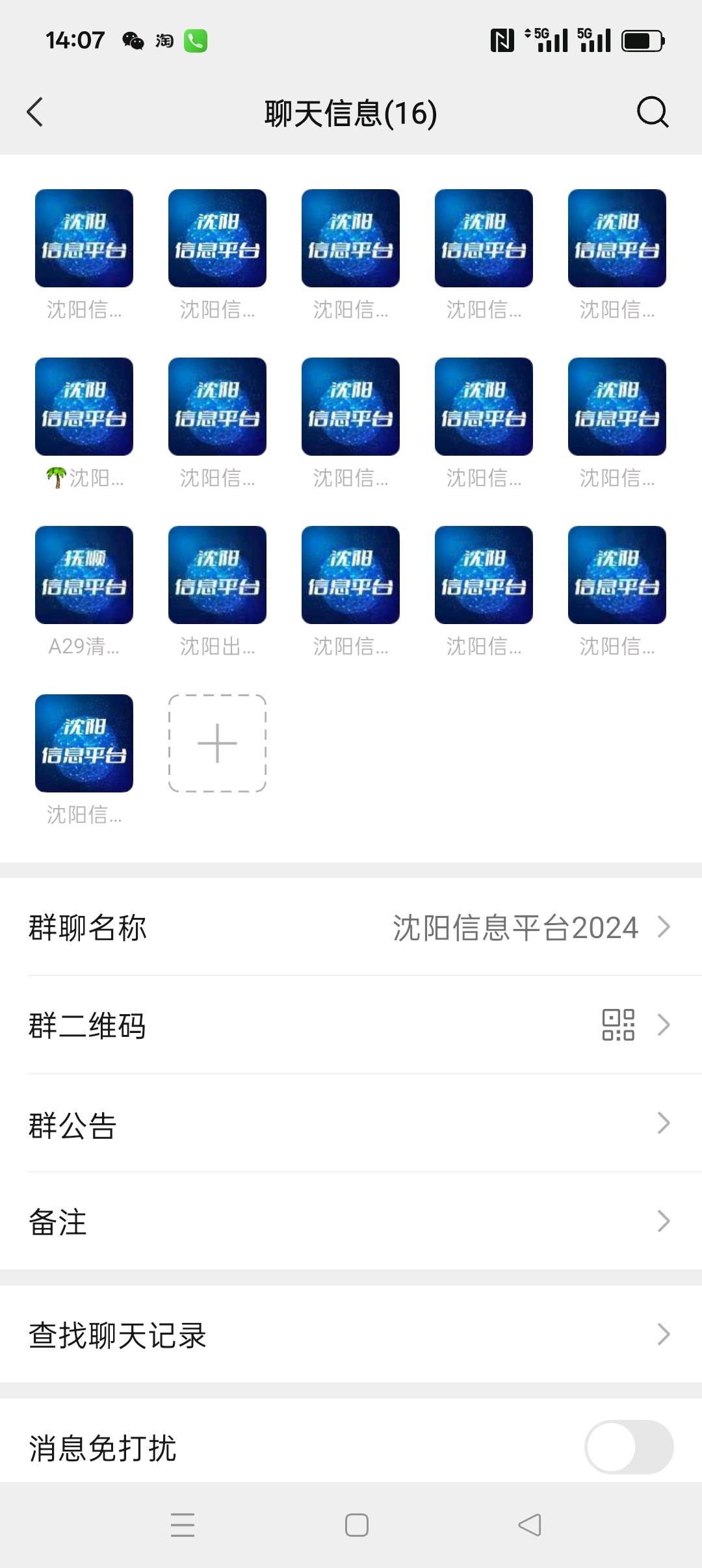This screenshot has height=1568, width=702.
Task: Open the 群二维码 row
Action: click(x=351, y=1024)
